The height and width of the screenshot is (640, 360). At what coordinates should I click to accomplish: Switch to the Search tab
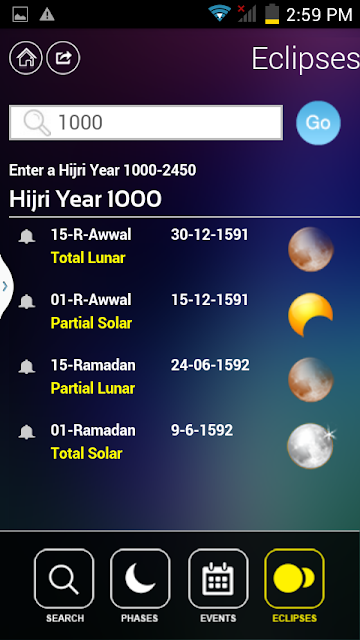pos(64,585)
